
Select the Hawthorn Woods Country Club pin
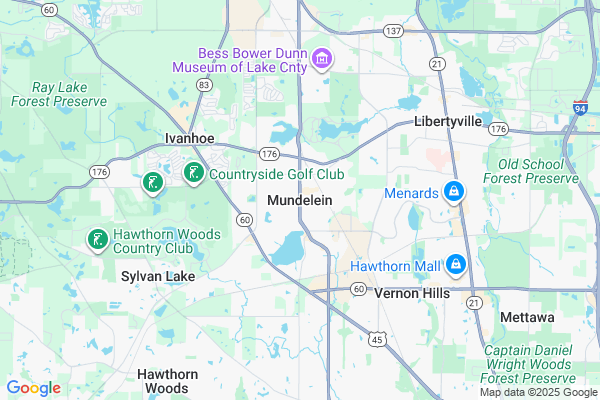[96, 240]
